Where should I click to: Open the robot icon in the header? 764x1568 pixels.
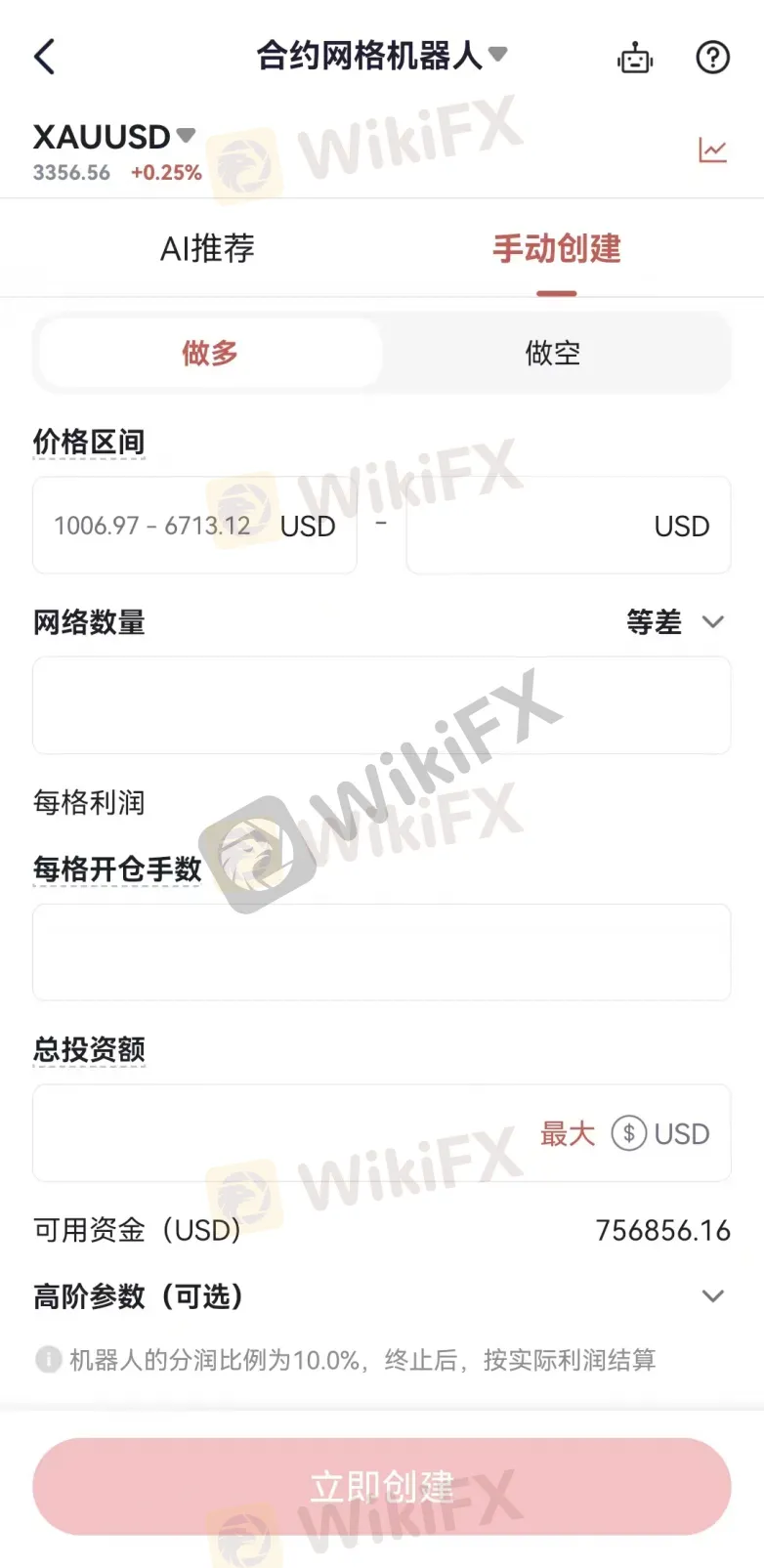tap(635, 58)
